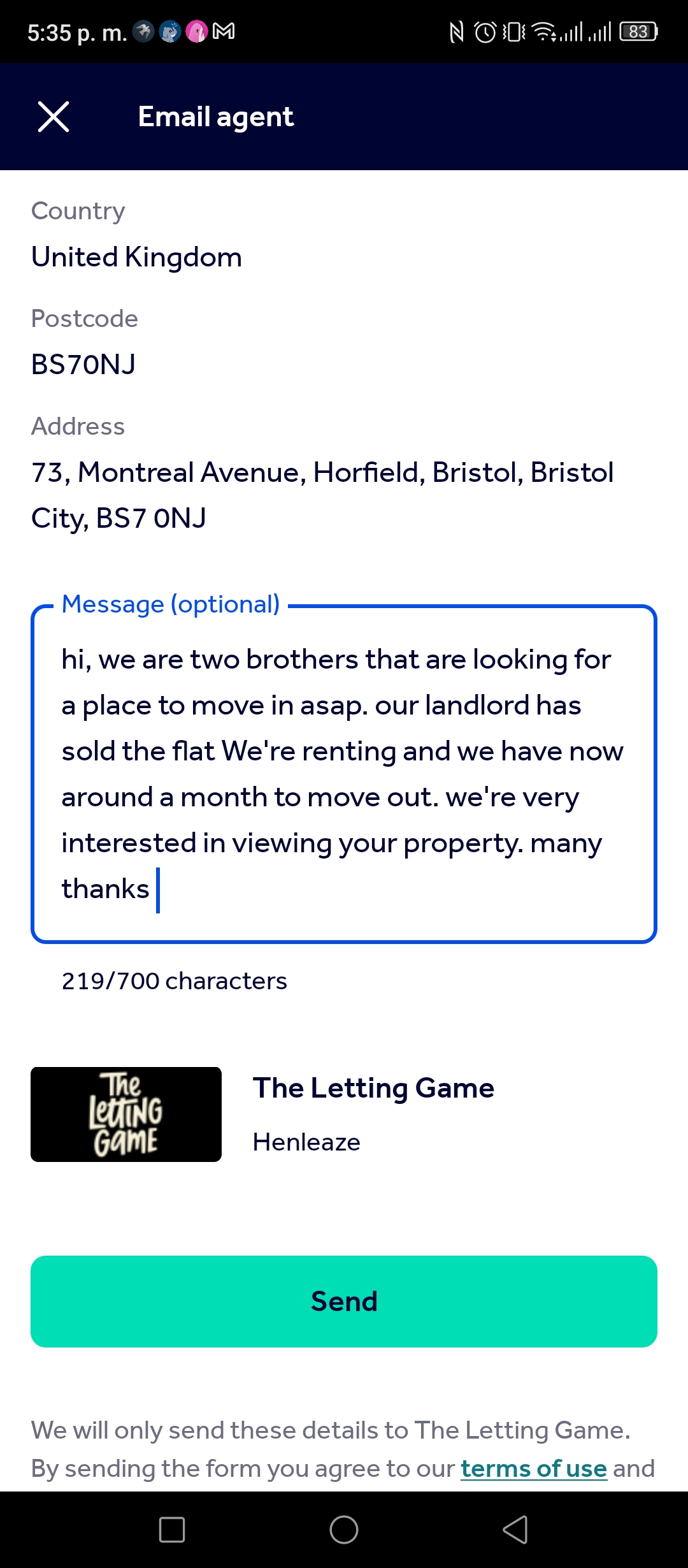The image size is (688, 1568).
Task: Tap inside the optional Message box
Action: tap(344, 774)
